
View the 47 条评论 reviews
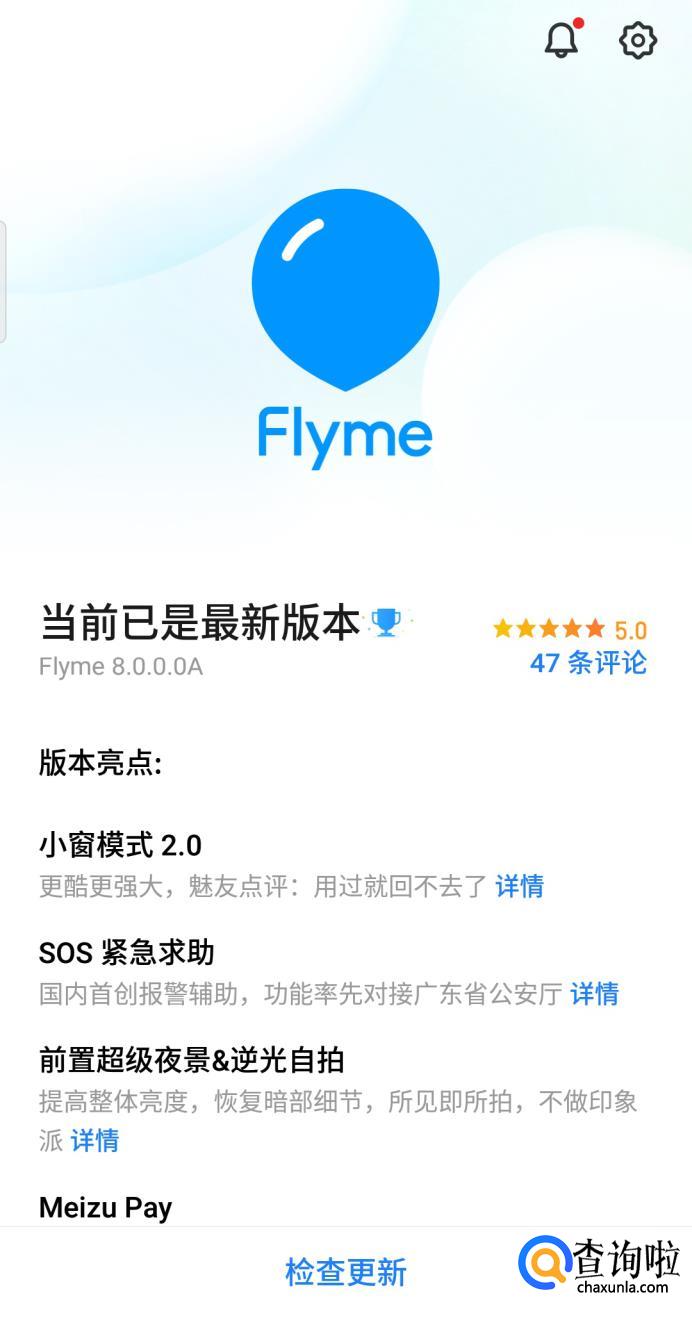click(x=588, y=662)
